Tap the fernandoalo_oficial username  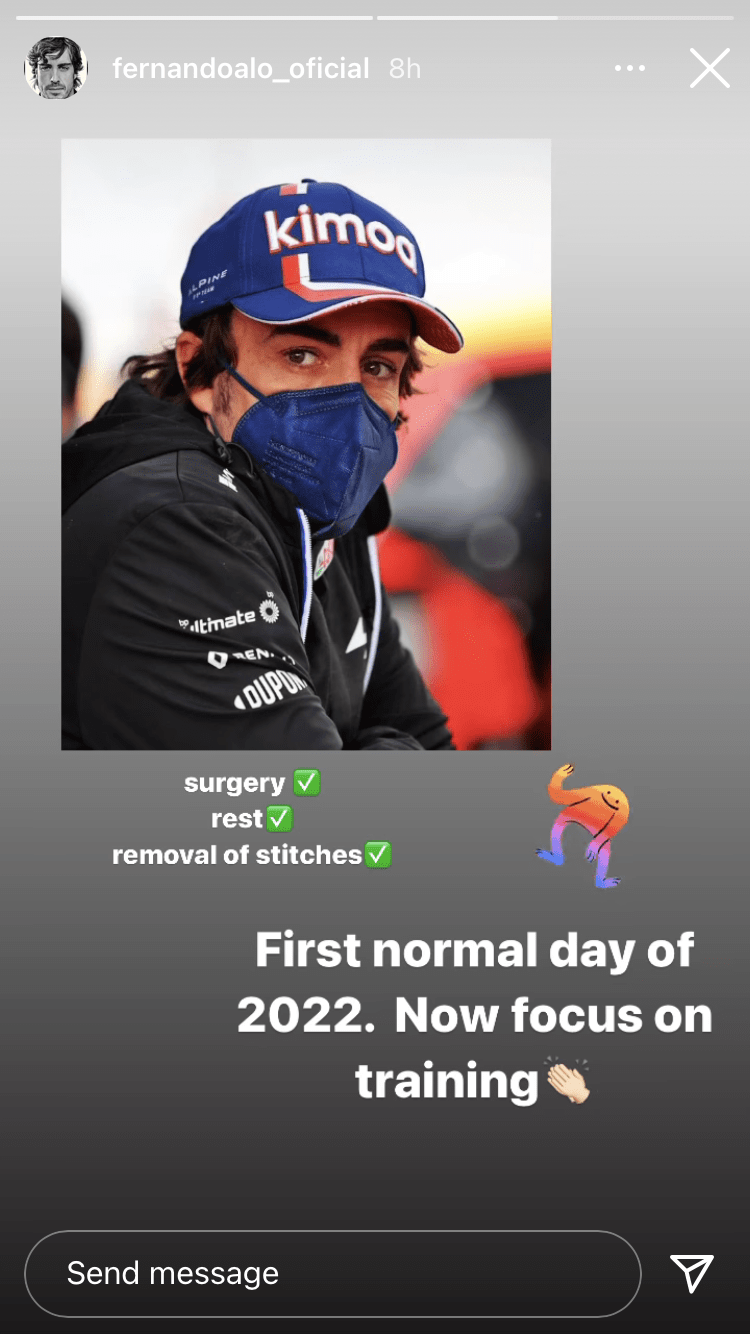(x=241, y=69)
